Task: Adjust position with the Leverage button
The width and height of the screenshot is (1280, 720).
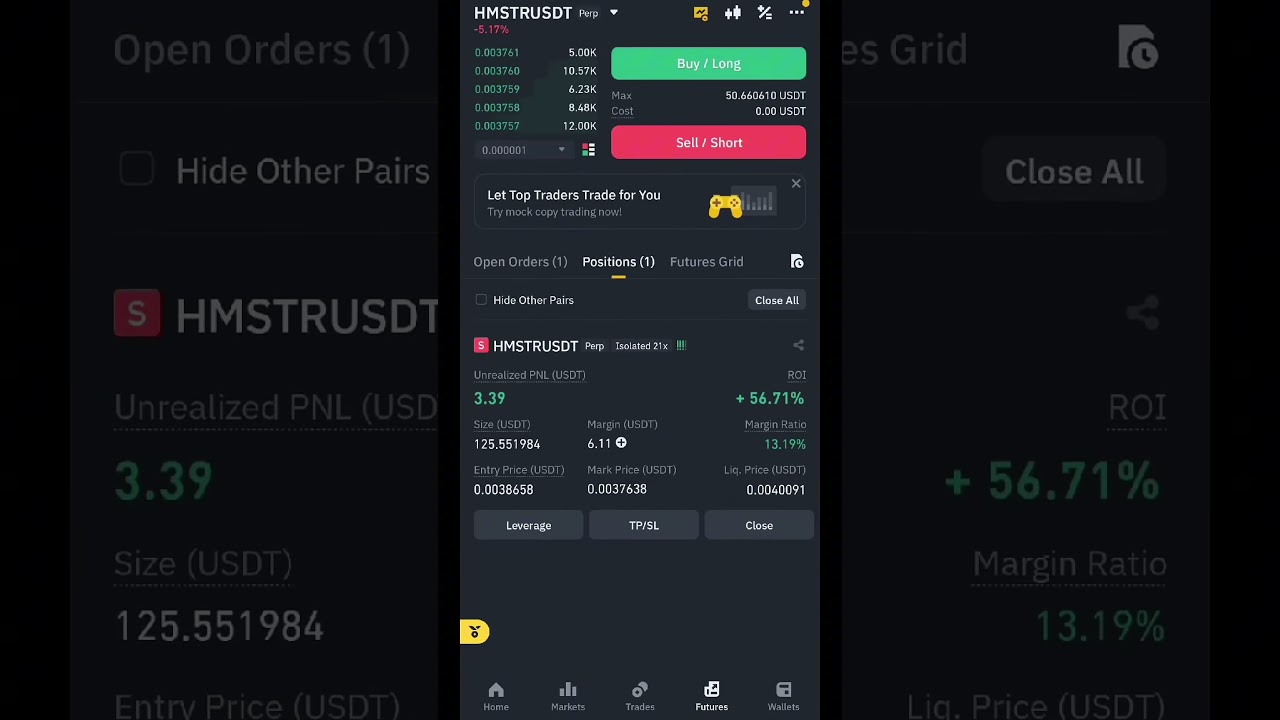Action: [x=528, y=525]
